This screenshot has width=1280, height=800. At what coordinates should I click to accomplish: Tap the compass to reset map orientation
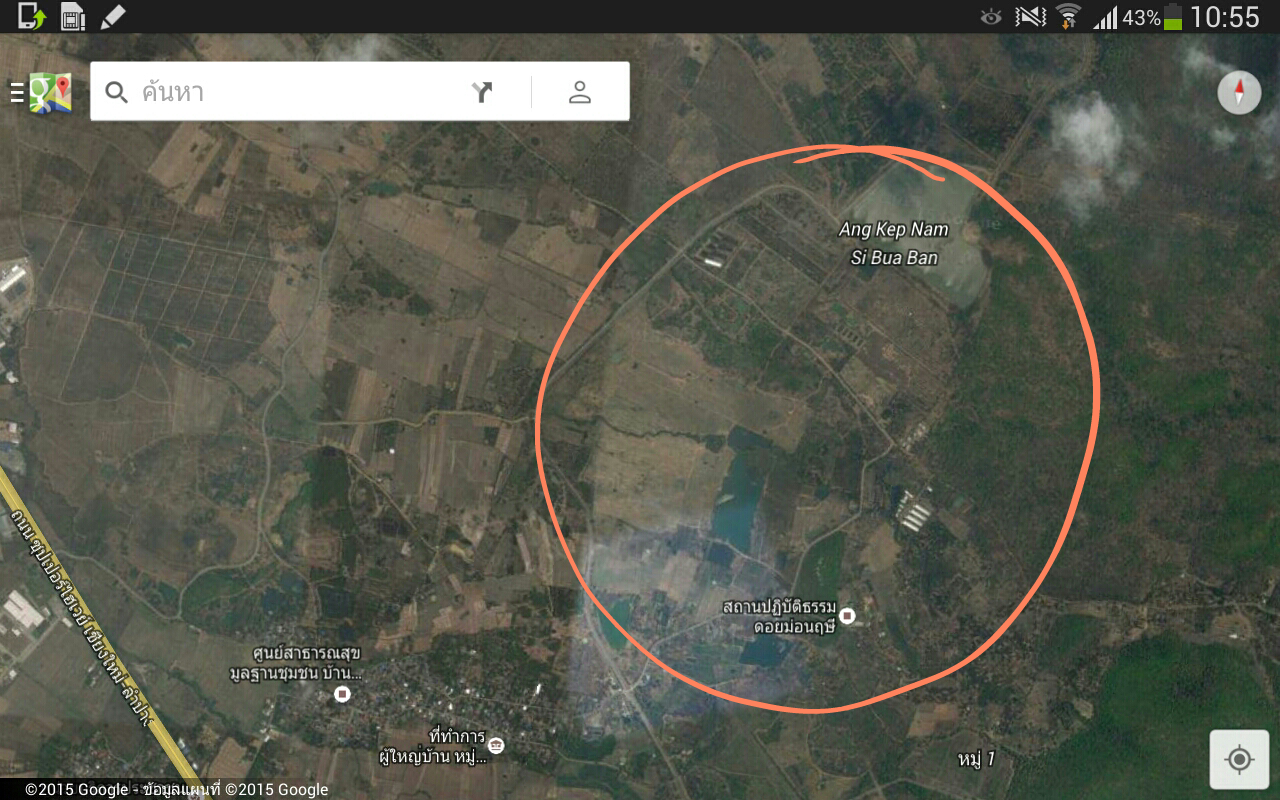[x=1239, y=93]
